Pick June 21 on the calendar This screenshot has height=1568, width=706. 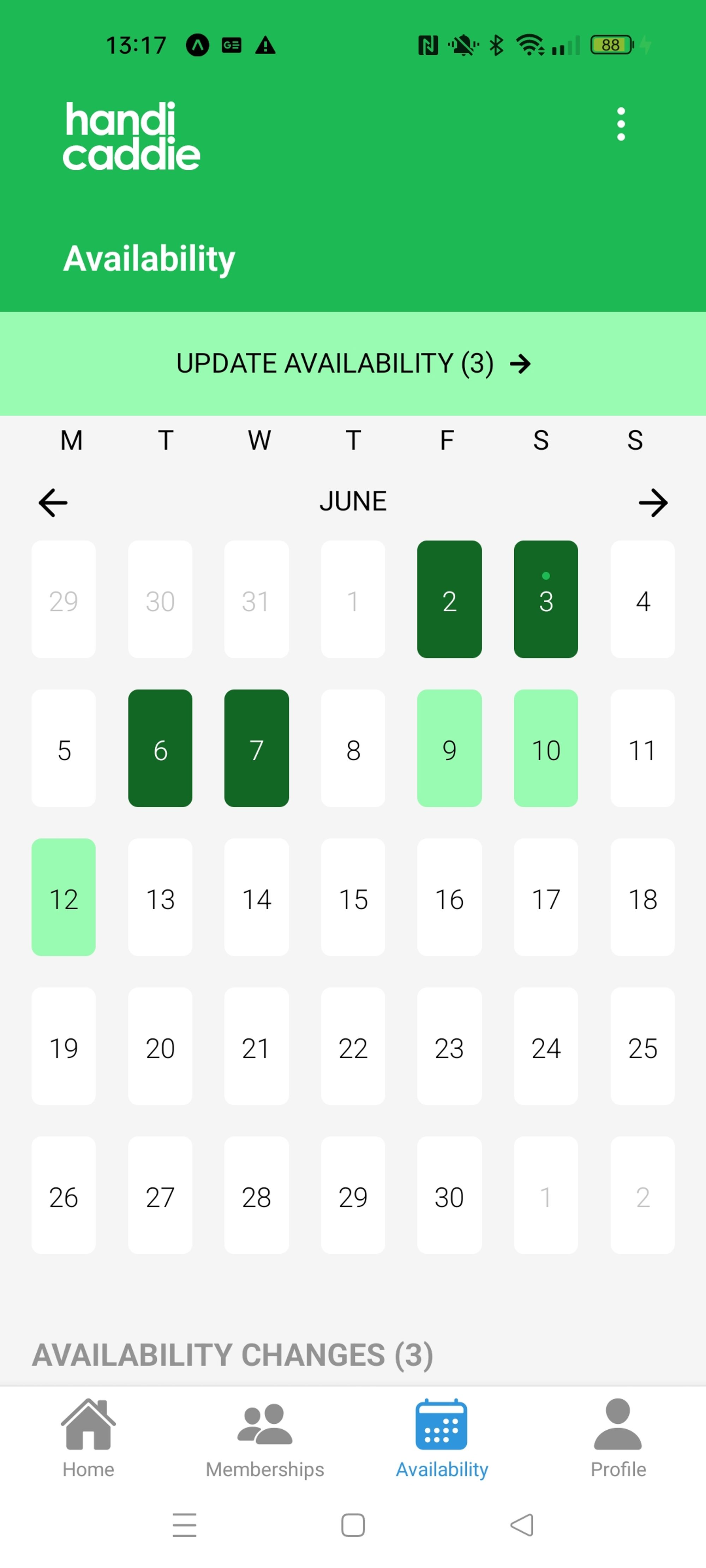tap(256, 1047)
